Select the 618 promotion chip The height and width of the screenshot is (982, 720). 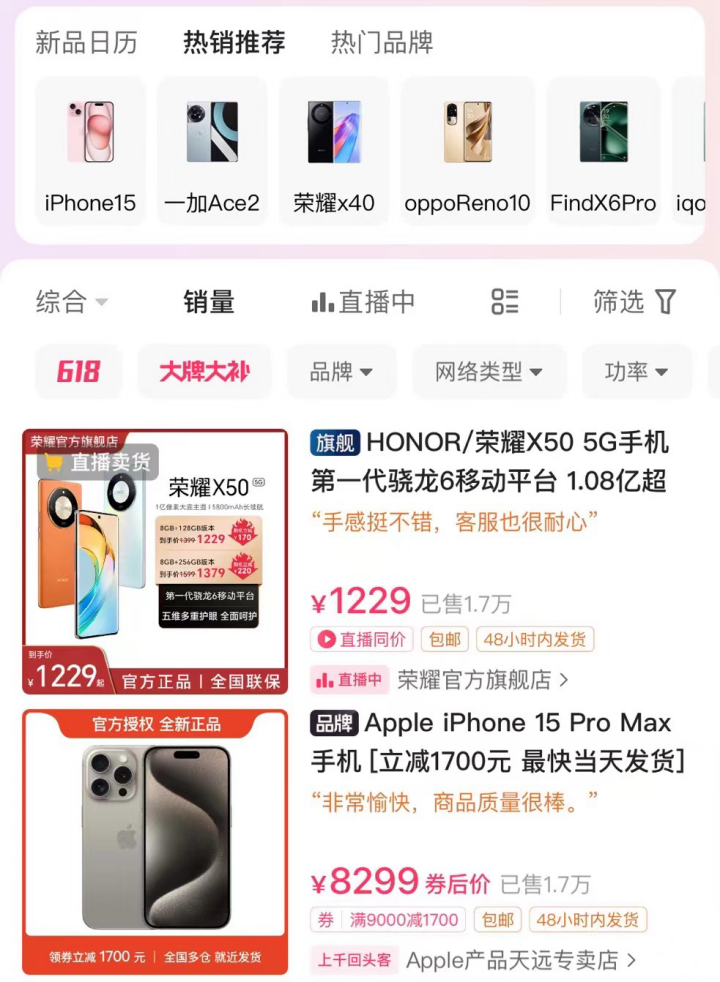coord(78,372)
